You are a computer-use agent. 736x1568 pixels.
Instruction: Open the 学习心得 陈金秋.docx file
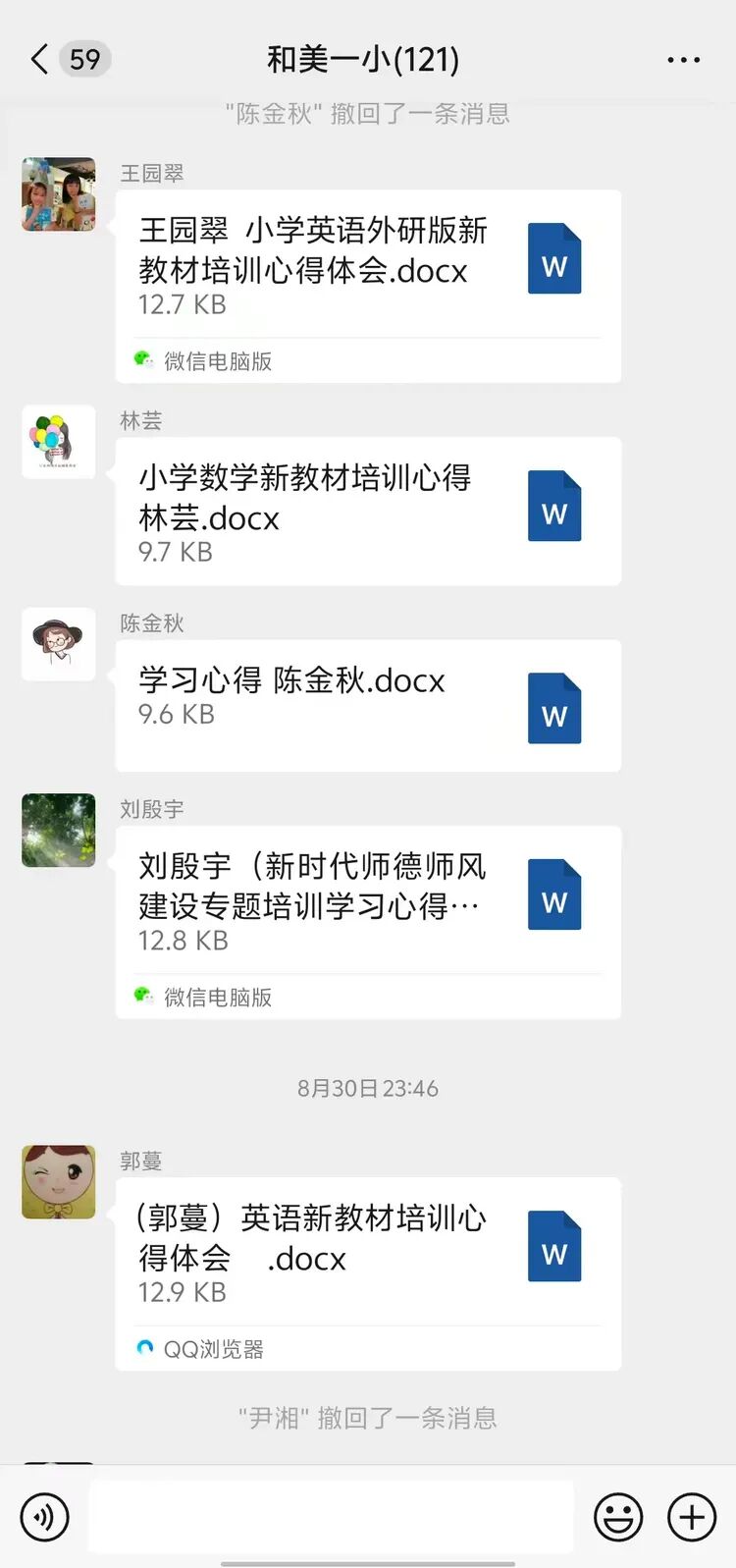point(368,704)
